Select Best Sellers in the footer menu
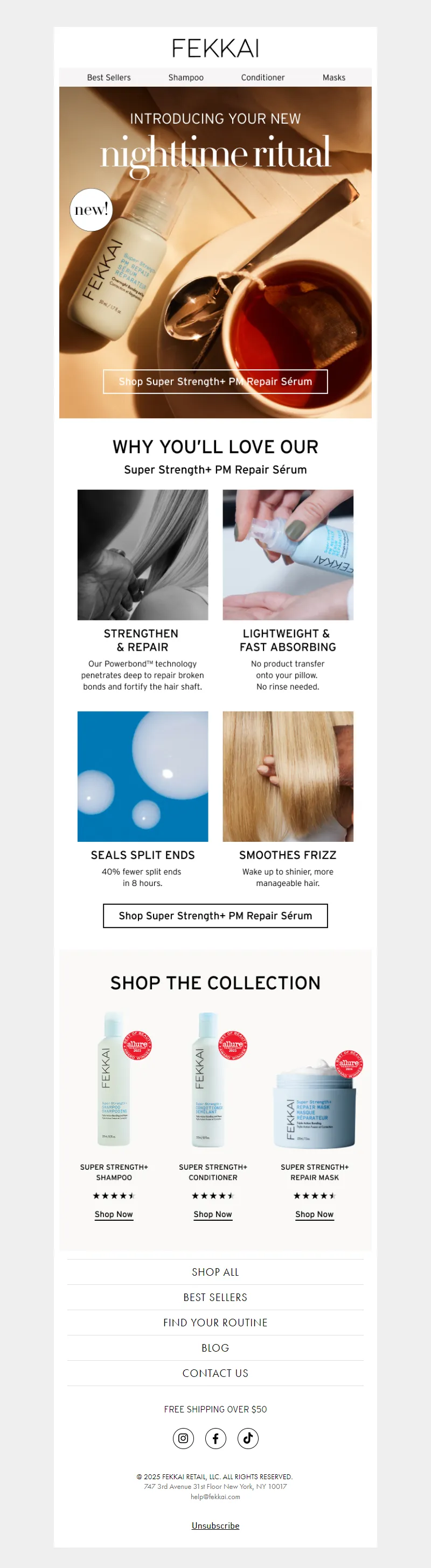 pyautogui.click(x=215, y=1297)
